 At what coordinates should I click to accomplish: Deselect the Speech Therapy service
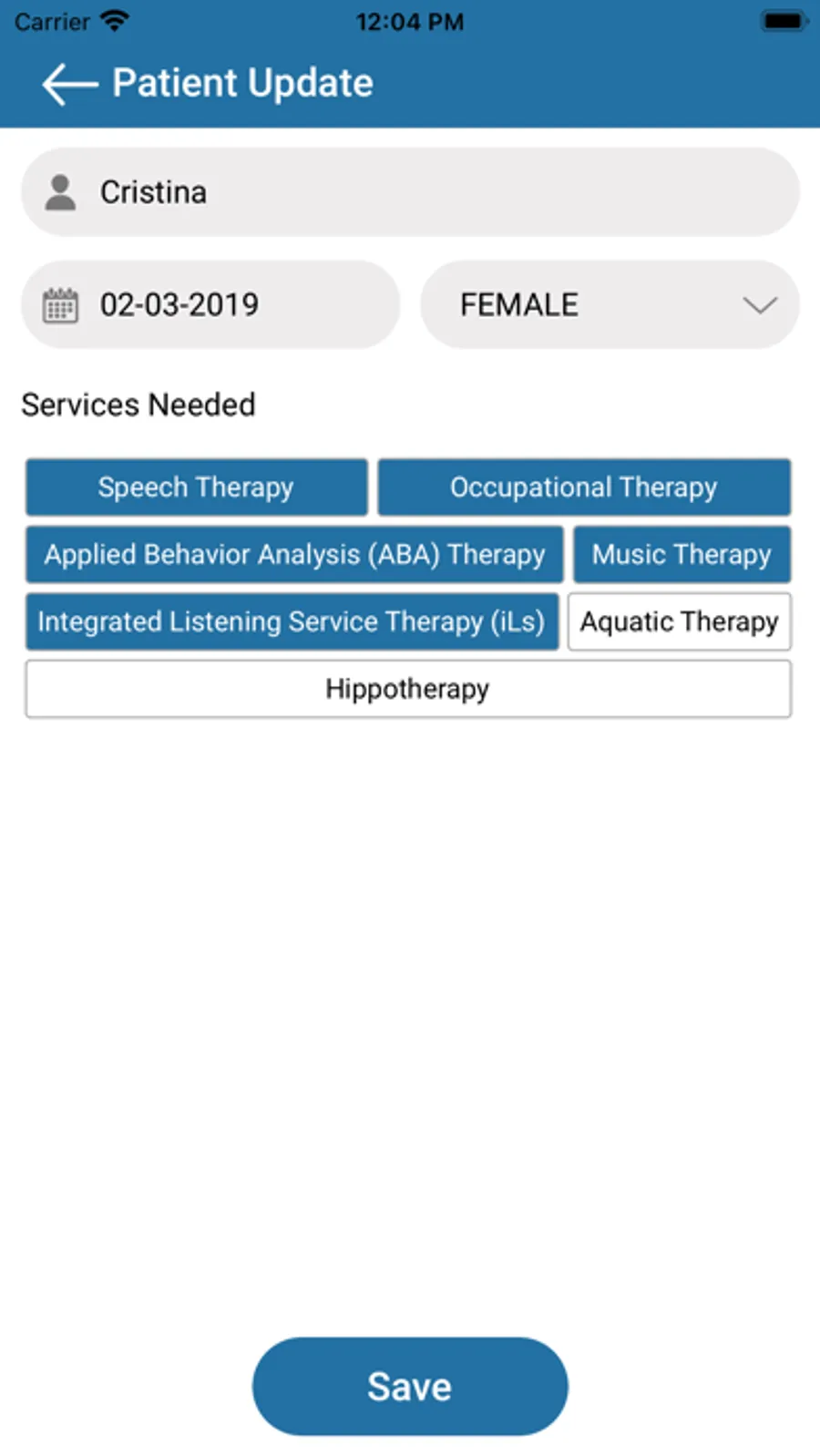point(196,487)
